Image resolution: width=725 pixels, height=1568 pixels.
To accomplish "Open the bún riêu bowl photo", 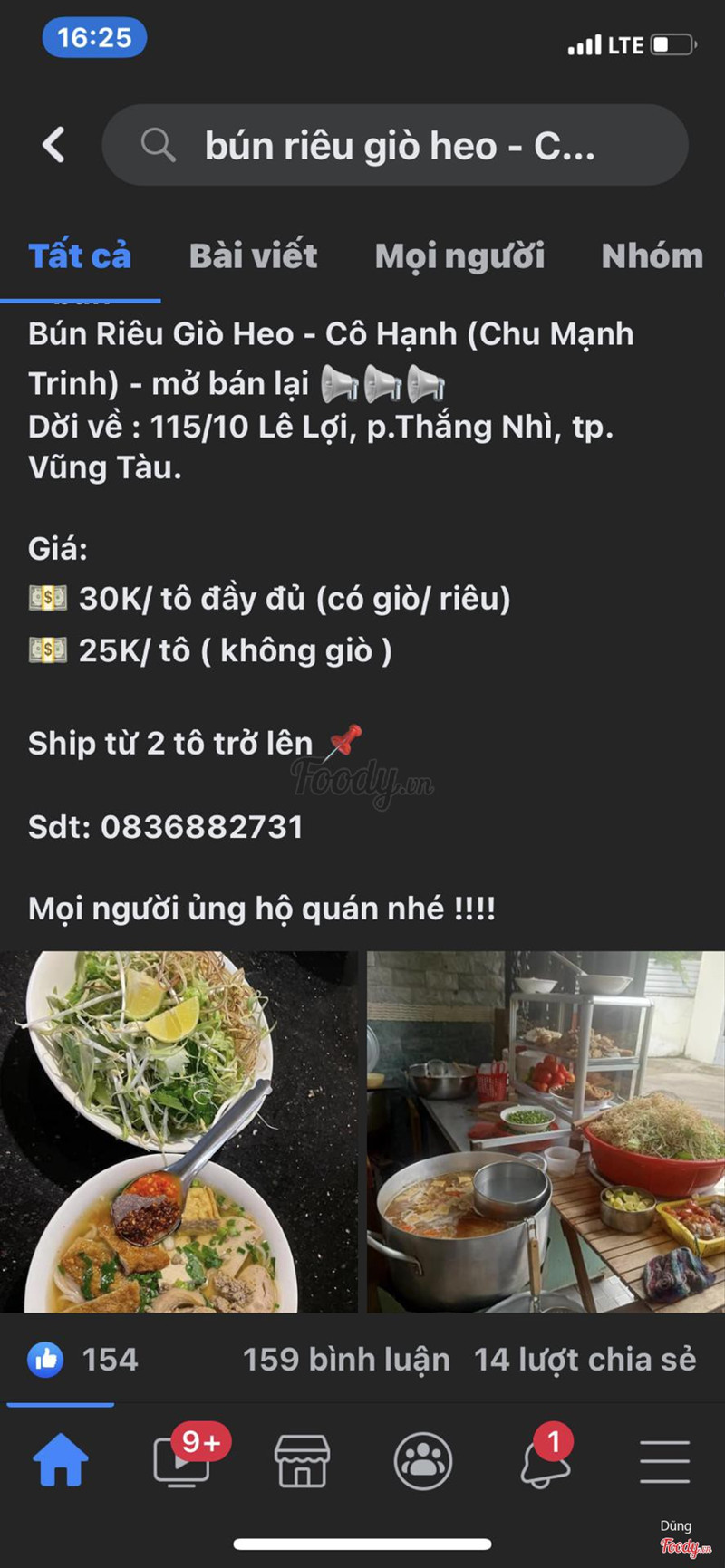I will pyautogui.click(x=179, y=1131).
